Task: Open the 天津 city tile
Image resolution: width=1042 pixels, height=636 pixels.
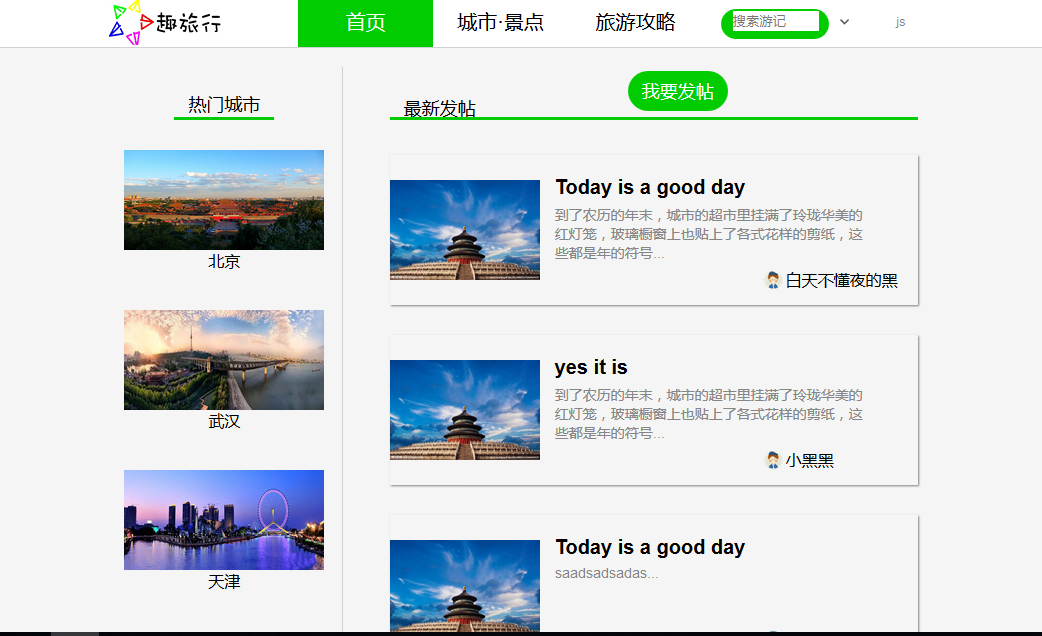Action: [x=223, y=520]
